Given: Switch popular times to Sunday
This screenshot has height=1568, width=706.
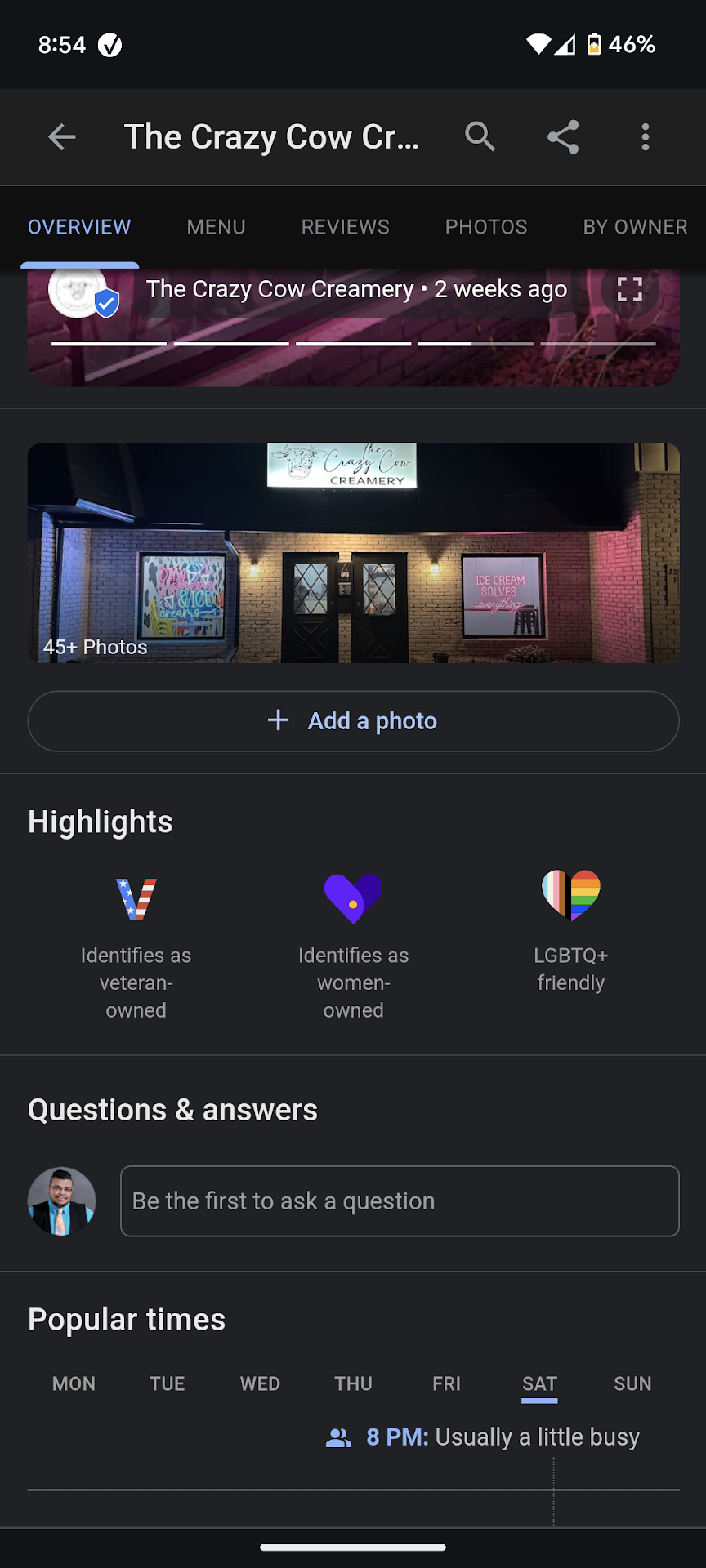Looking at the screenshot, I should pos(632,1383).
